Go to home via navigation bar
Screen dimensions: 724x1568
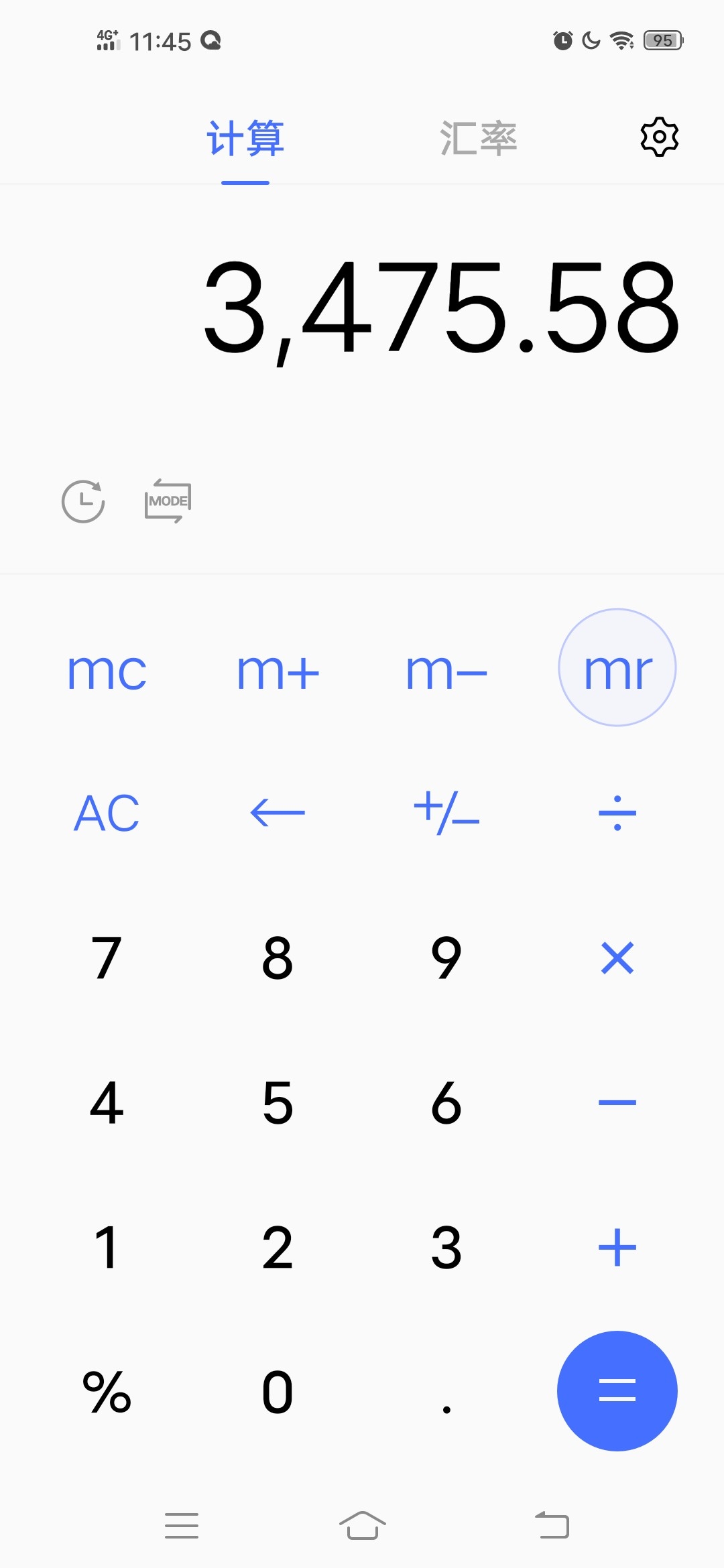[362, 1525]
